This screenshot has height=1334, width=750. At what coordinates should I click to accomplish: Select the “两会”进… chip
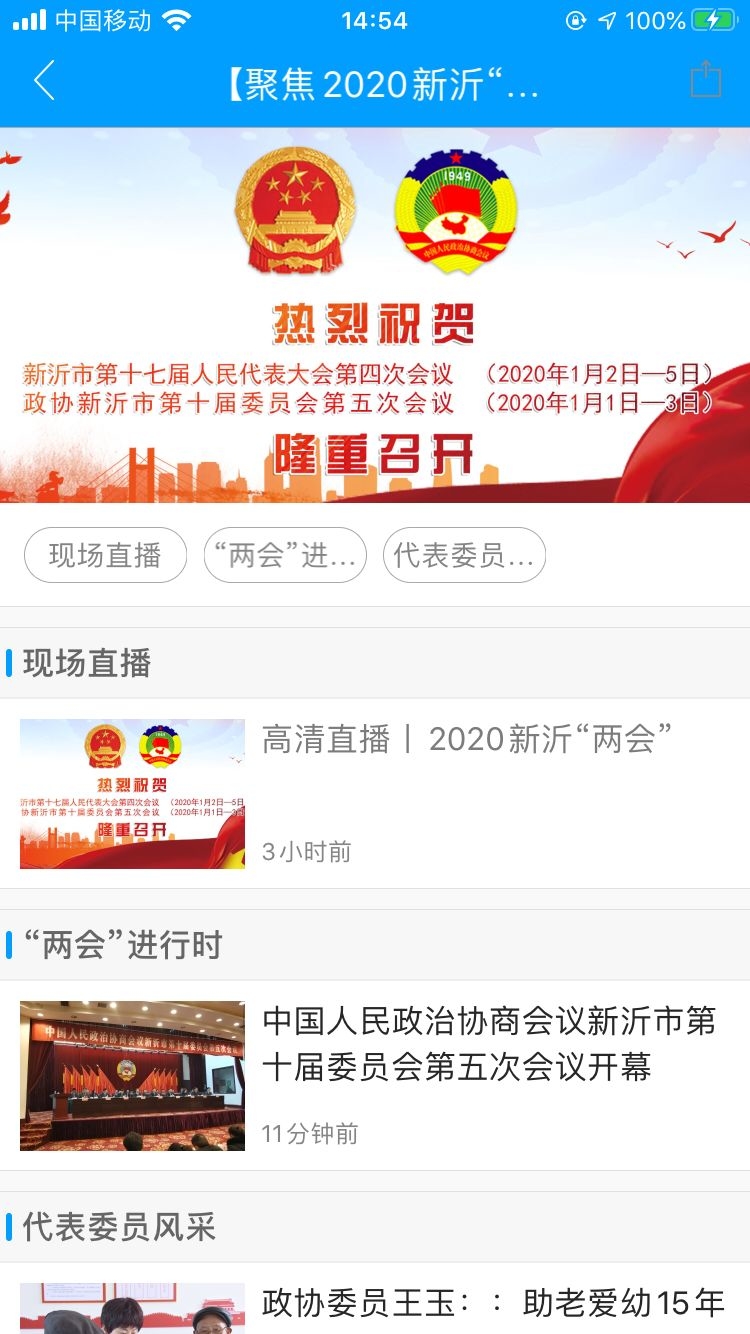coord(285,555)
